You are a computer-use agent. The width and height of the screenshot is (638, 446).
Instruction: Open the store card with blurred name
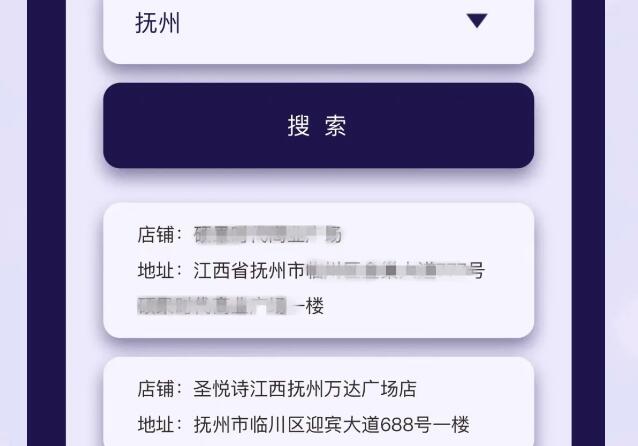coord(318,270)
